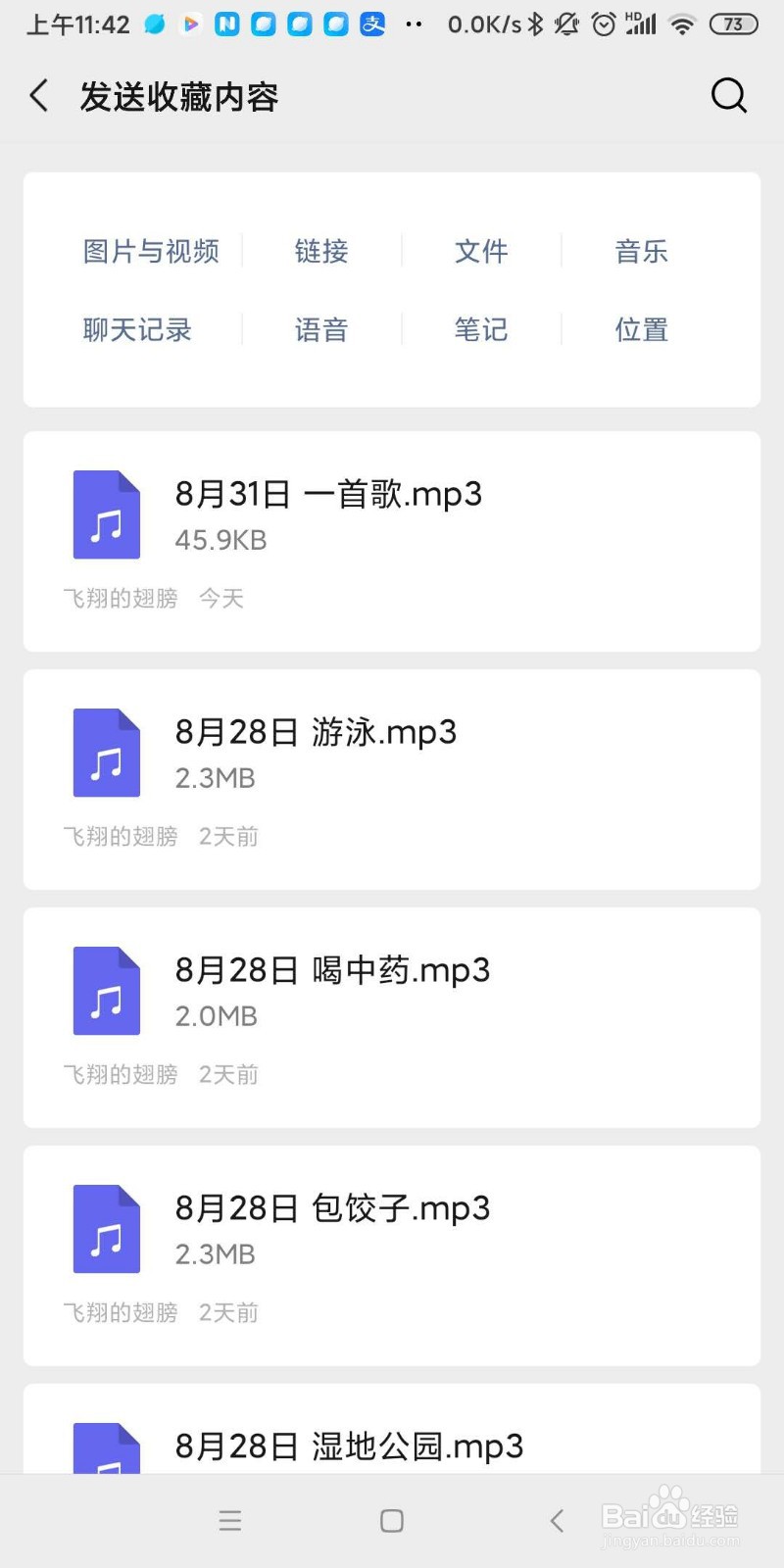The height and width of the screenshot is (1568, 784).
Task: Filter favorites by 音乐
Action: [x=641, y=251]
